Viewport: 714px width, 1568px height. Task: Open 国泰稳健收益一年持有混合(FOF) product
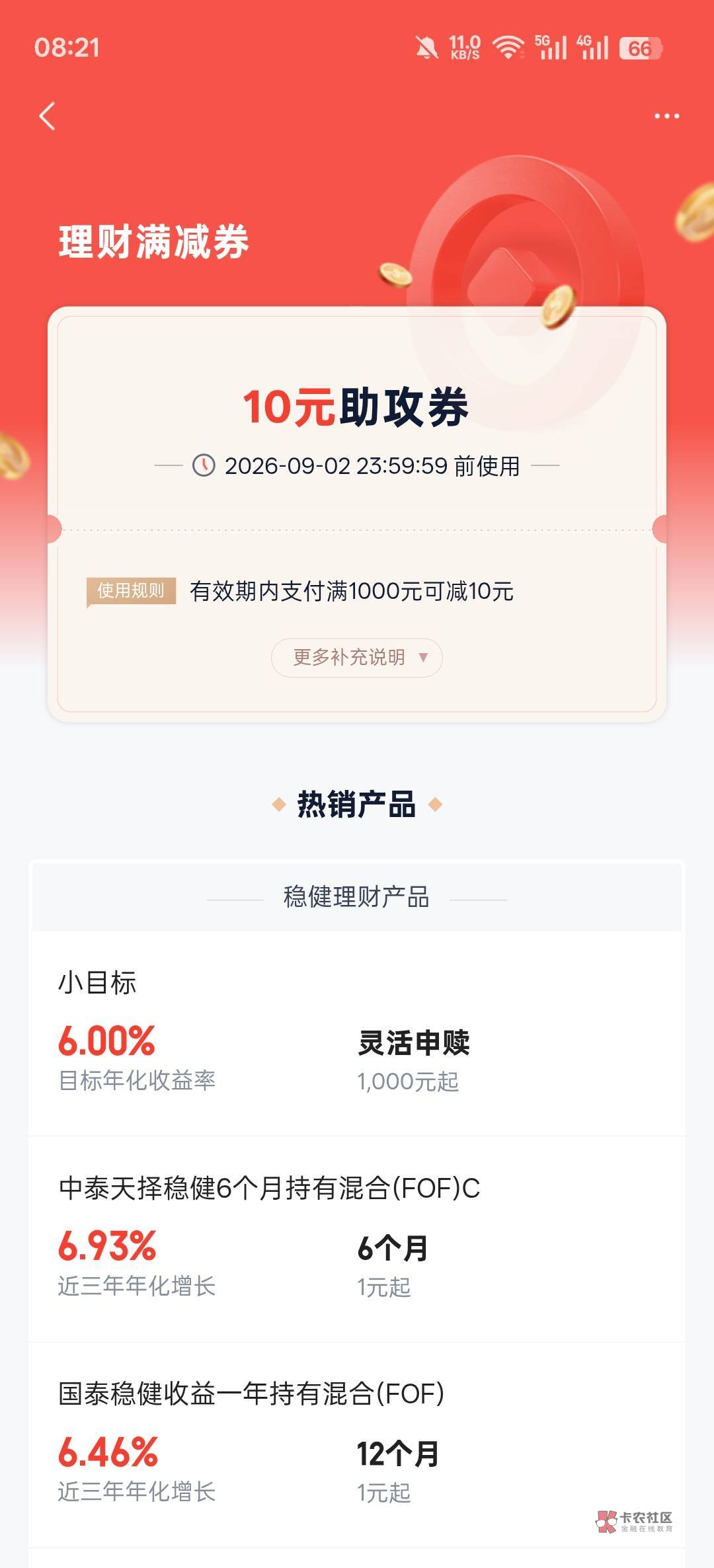pos(357,1444)
